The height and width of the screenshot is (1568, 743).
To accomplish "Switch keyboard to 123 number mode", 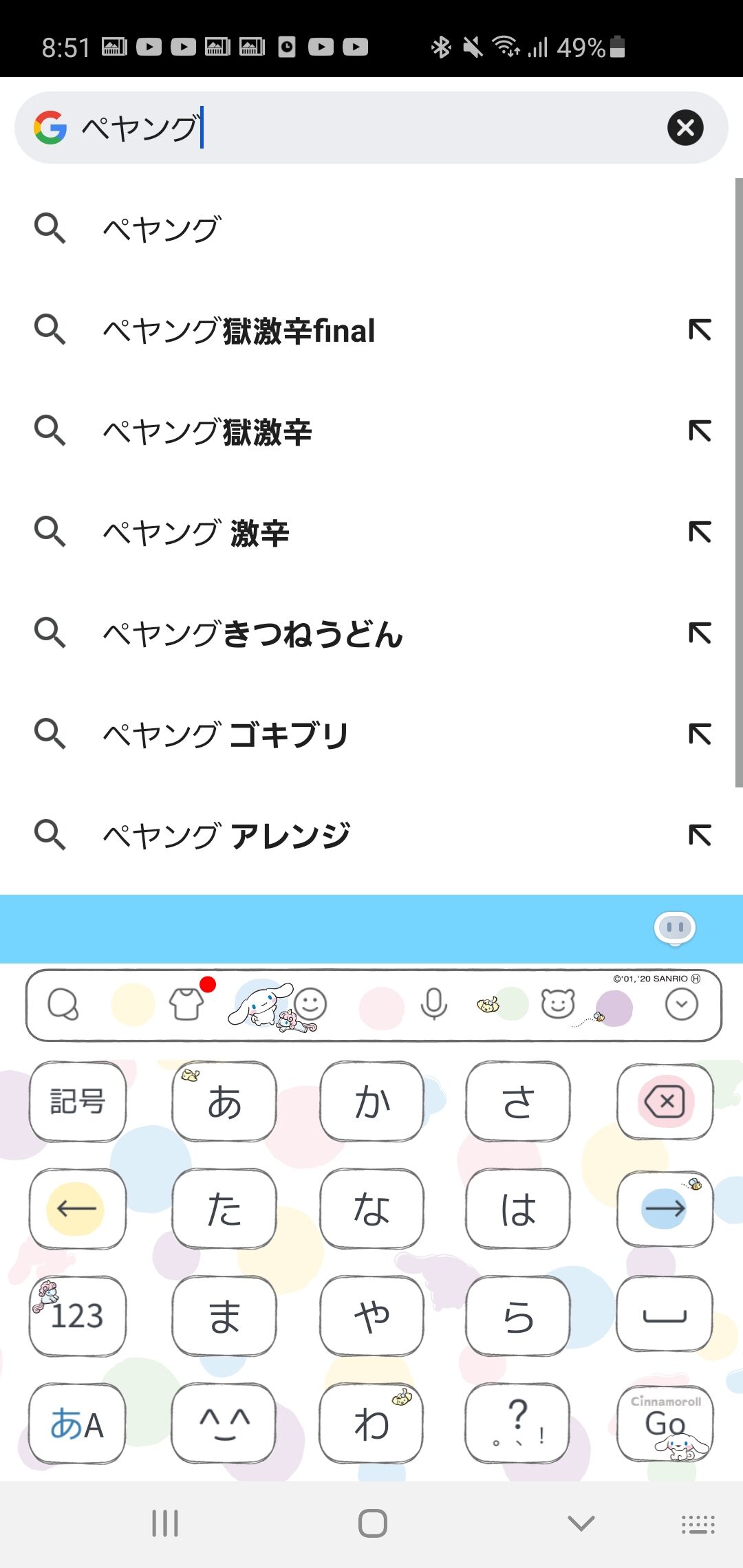I will point(77,1316).
